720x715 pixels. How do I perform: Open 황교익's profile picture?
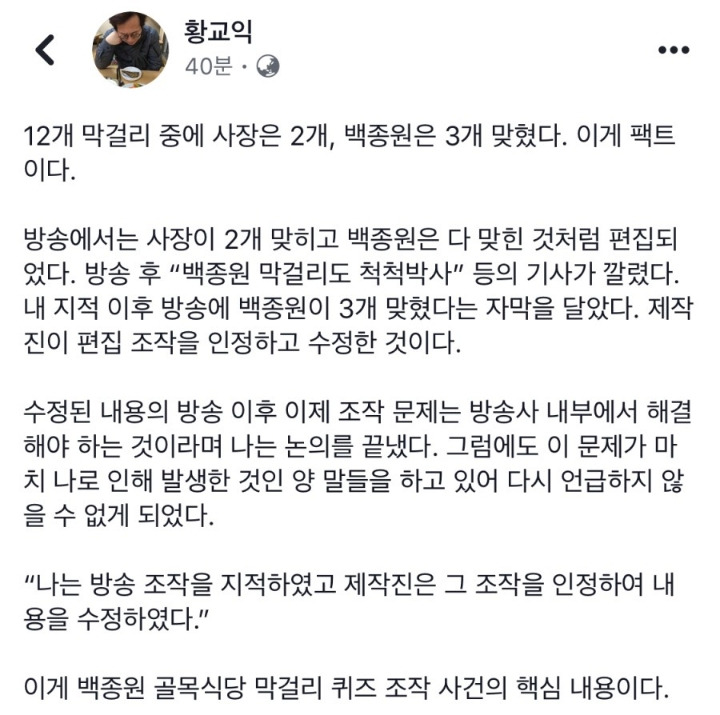[130, 50]
